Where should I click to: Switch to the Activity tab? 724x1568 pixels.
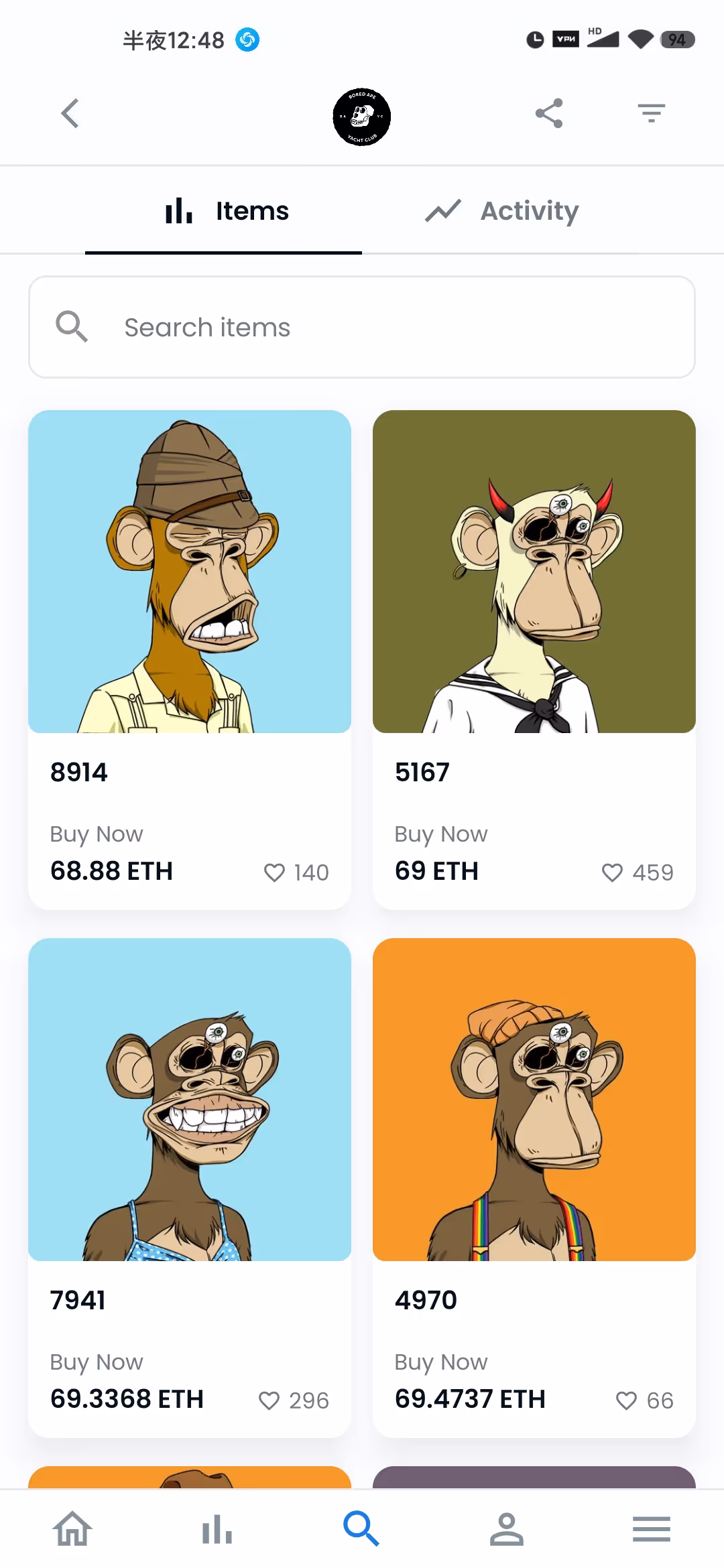coord(502,211)
